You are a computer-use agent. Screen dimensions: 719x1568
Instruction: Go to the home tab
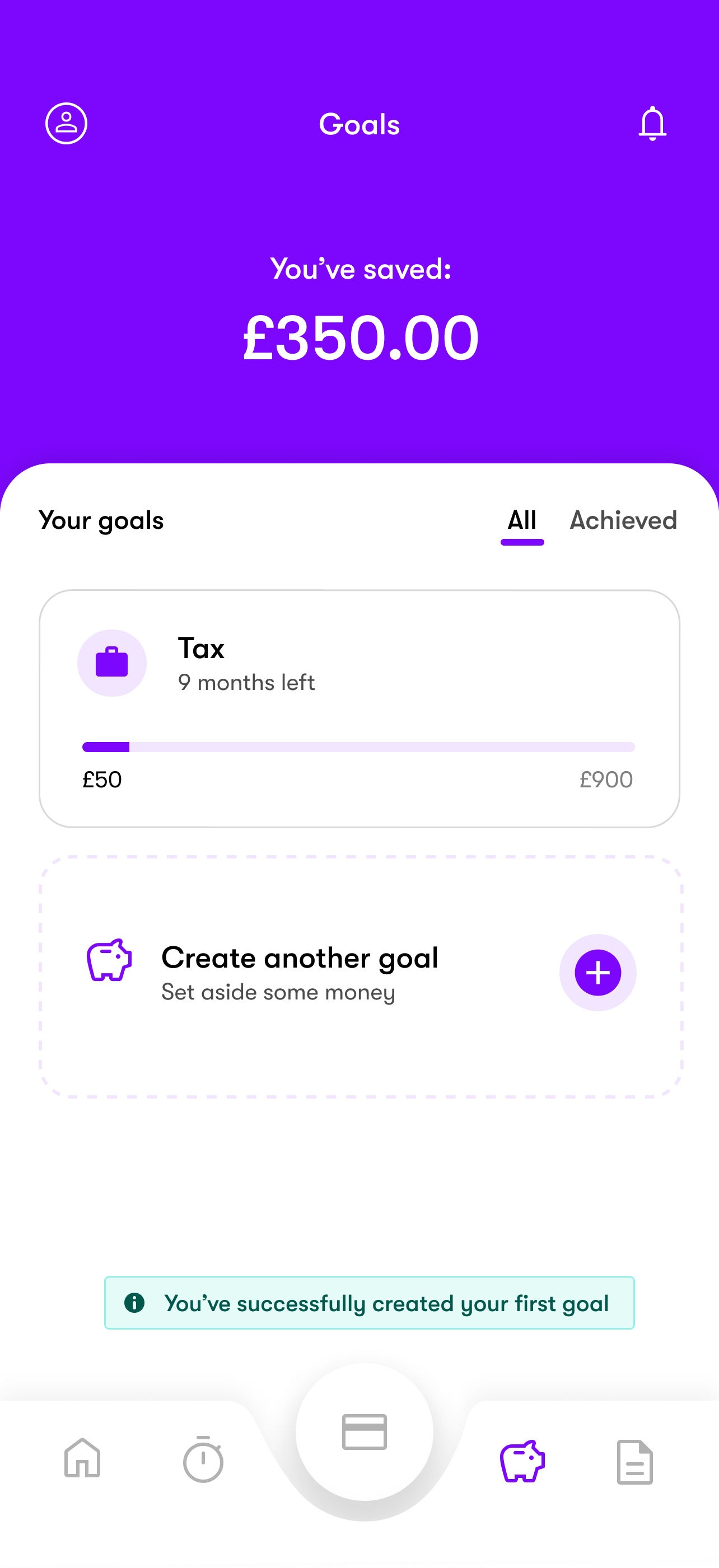click(x=82, y=1458)
